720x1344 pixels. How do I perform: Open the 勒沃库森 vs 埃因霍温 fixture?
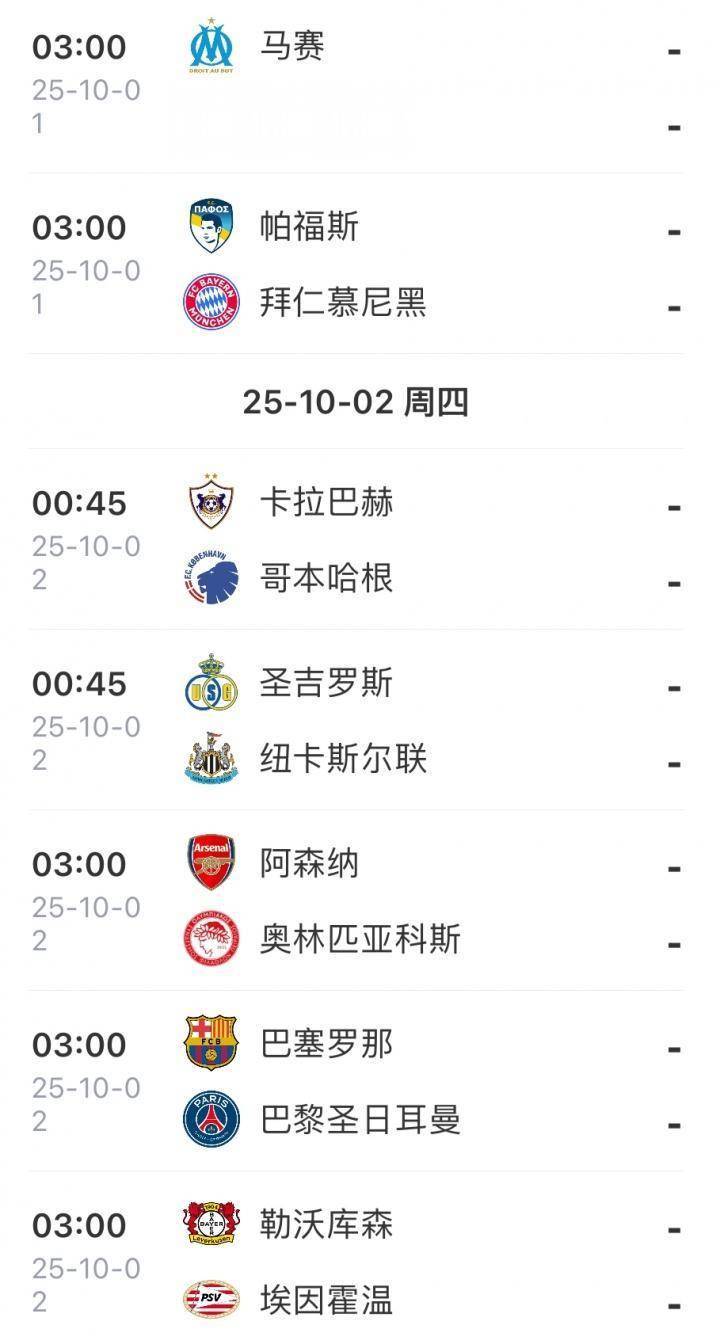(x=355, y=1263)
